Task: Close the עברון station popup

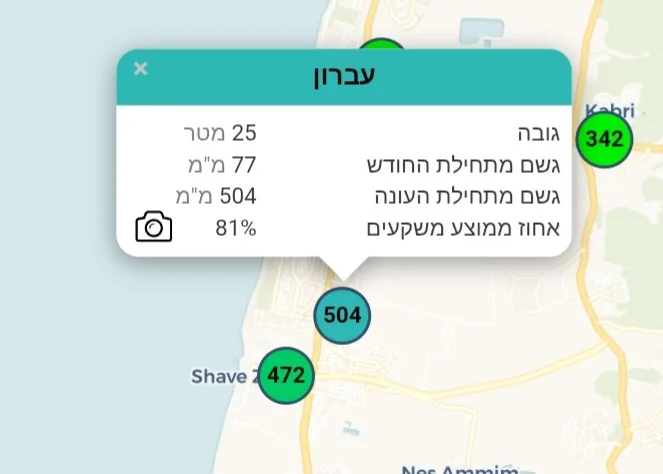Action: [141, 69]
